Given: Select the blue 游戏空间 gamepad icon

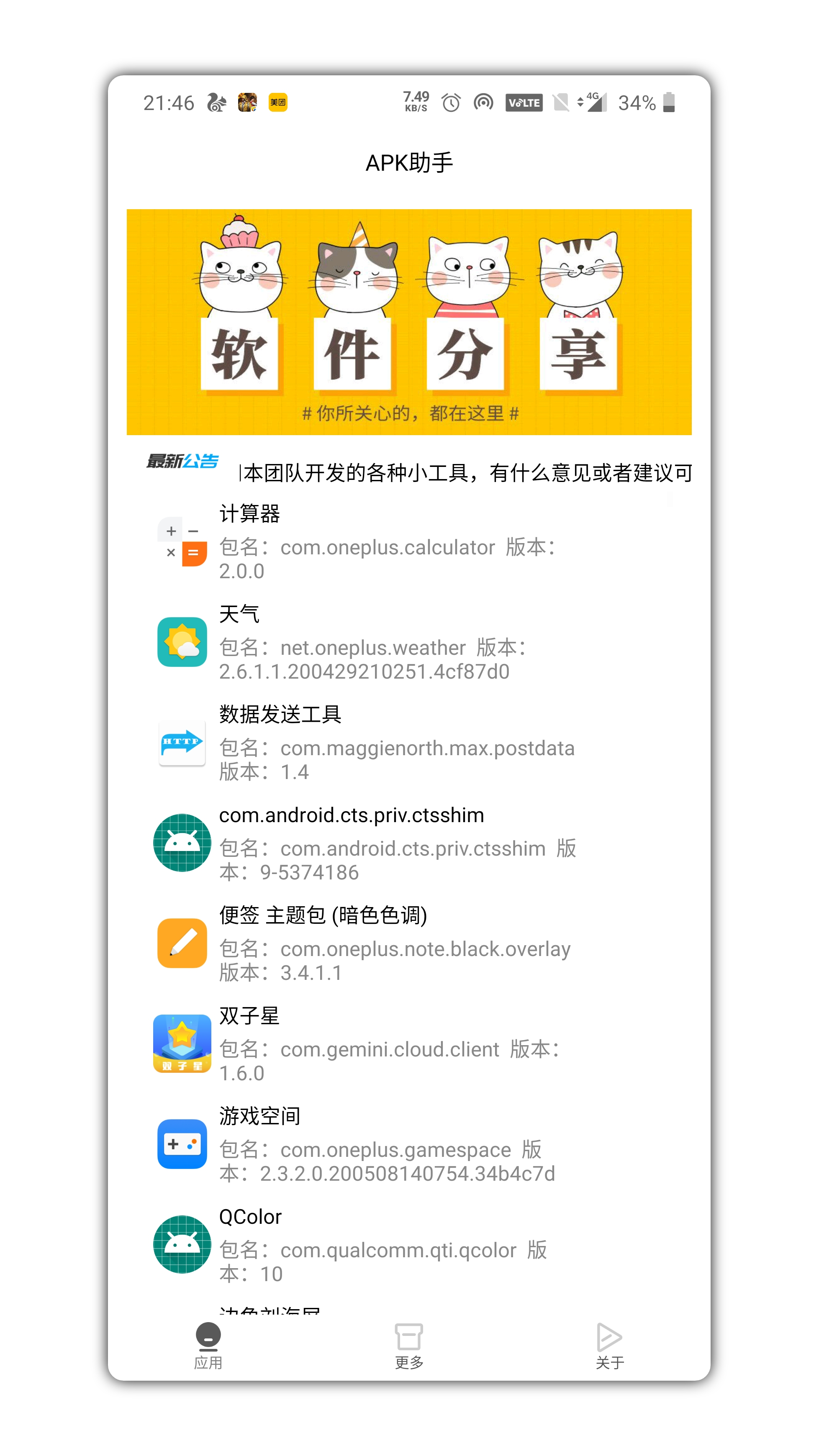Looking at the screenshot, I should tap(182, 1145).
